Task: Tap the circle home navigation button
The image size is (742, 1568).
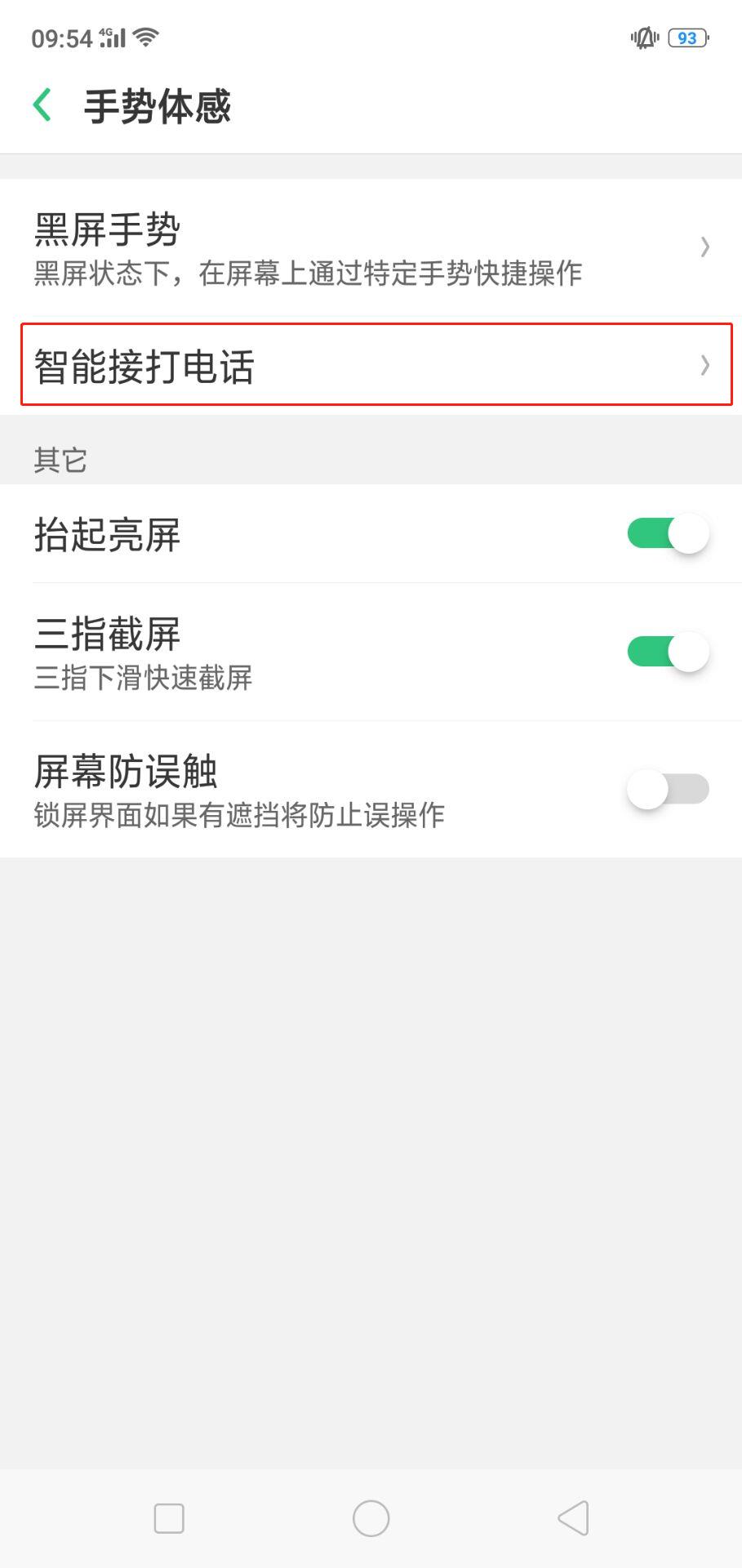Action: pyautogui.click(x=371, y=1517)
